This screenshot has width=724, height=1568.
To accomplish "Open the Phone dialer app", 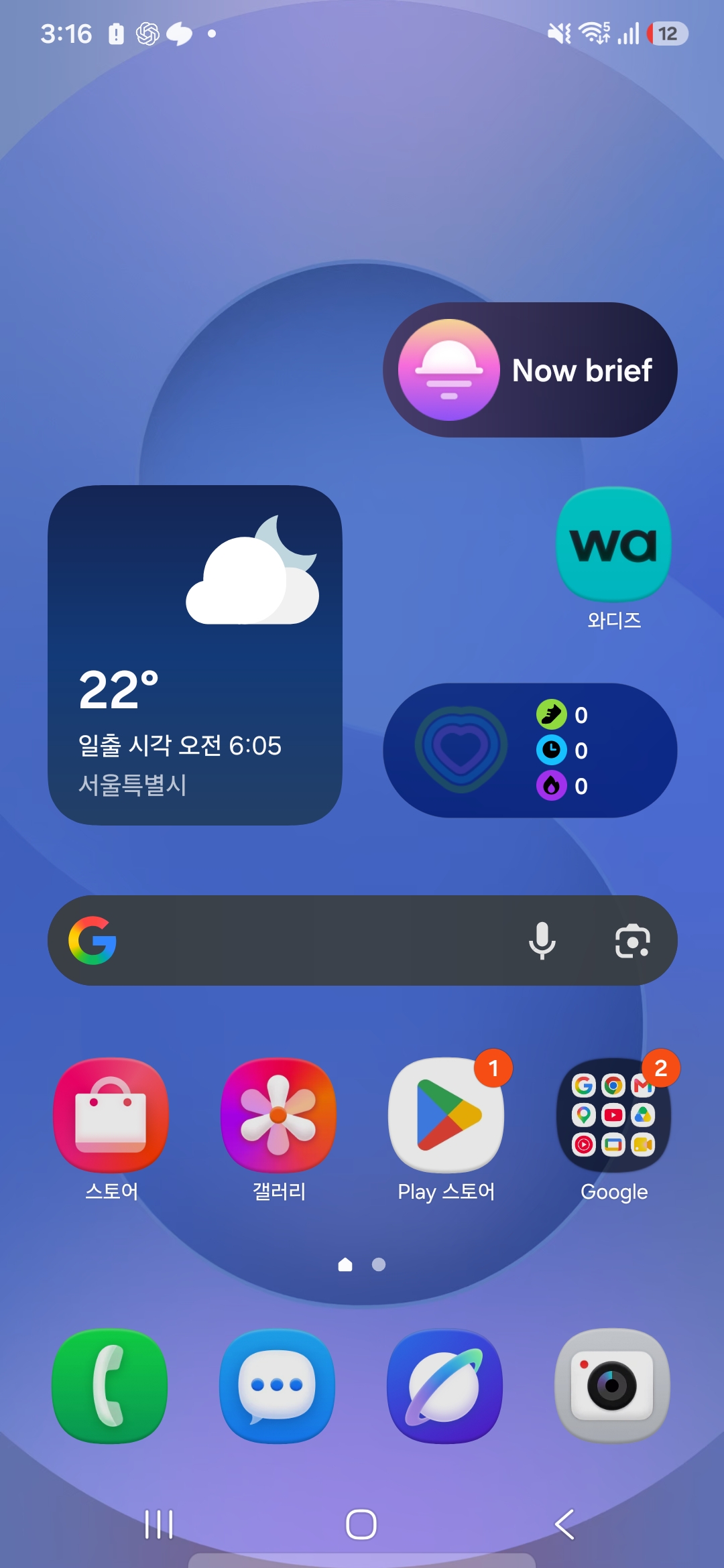I will (110, 1386).
